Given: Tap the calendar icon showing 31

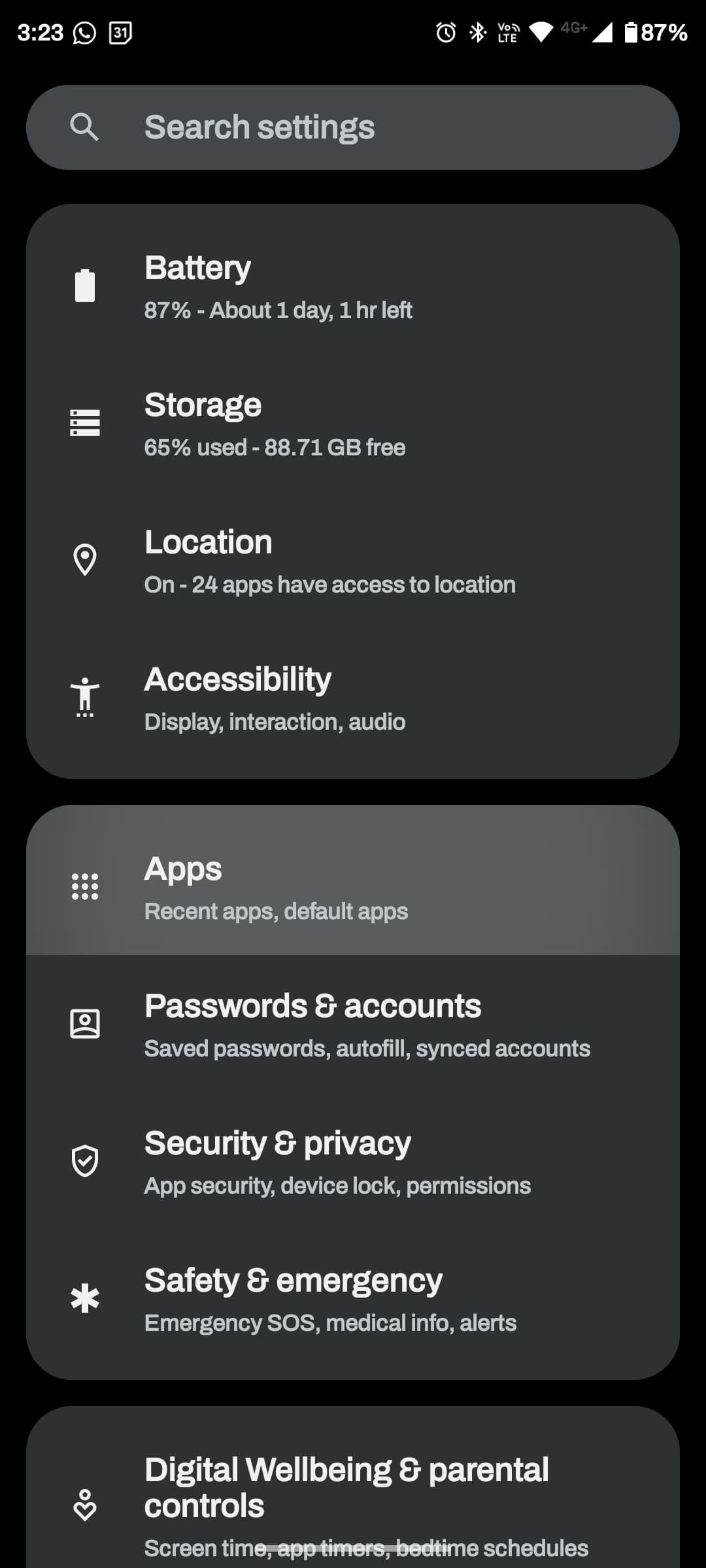Looking at the screenshot, I should pyautogui.click(x=120, y=31).
